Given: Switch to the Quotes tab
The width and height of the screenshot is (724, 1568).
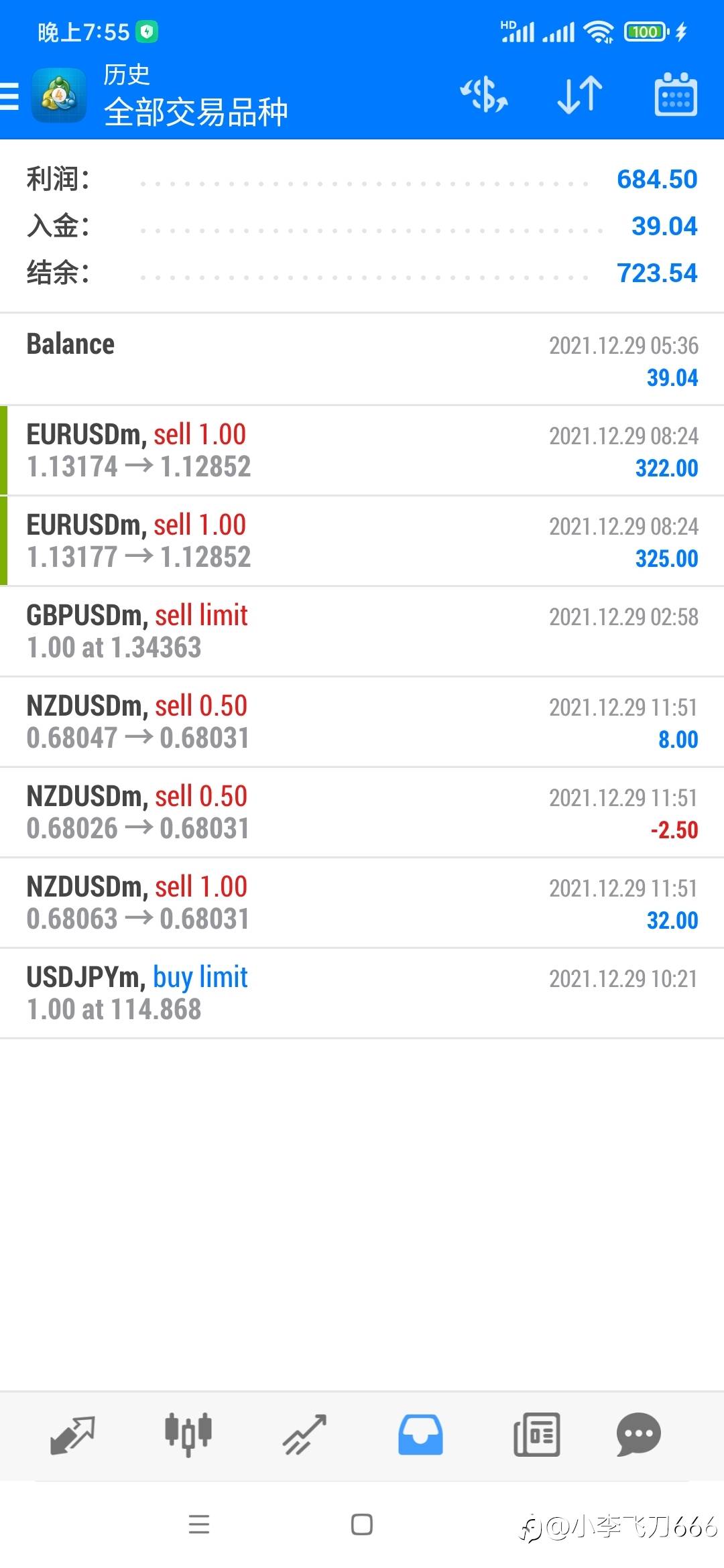Looking at the screenshot, I should coord(72,1435).
